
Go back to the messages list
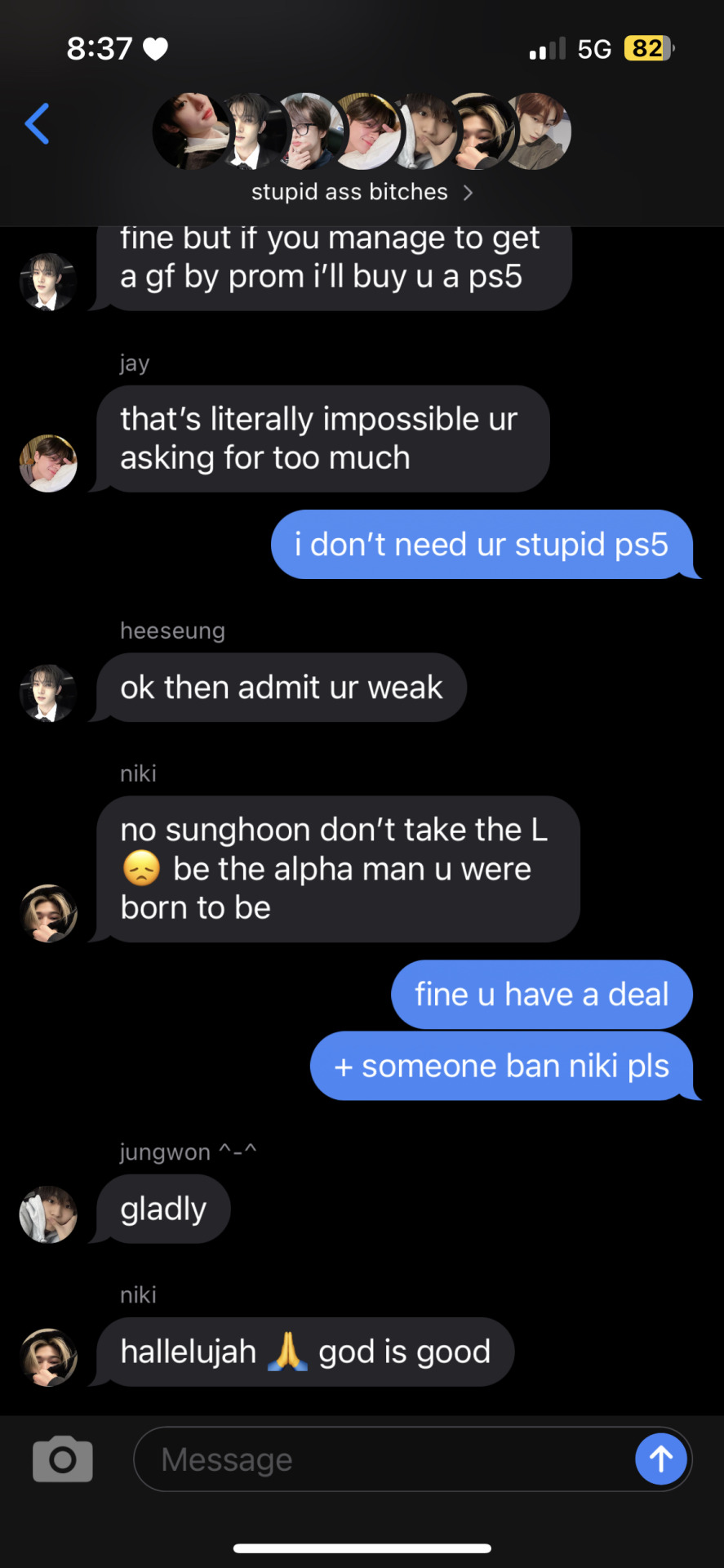click(x=38, y=124)
